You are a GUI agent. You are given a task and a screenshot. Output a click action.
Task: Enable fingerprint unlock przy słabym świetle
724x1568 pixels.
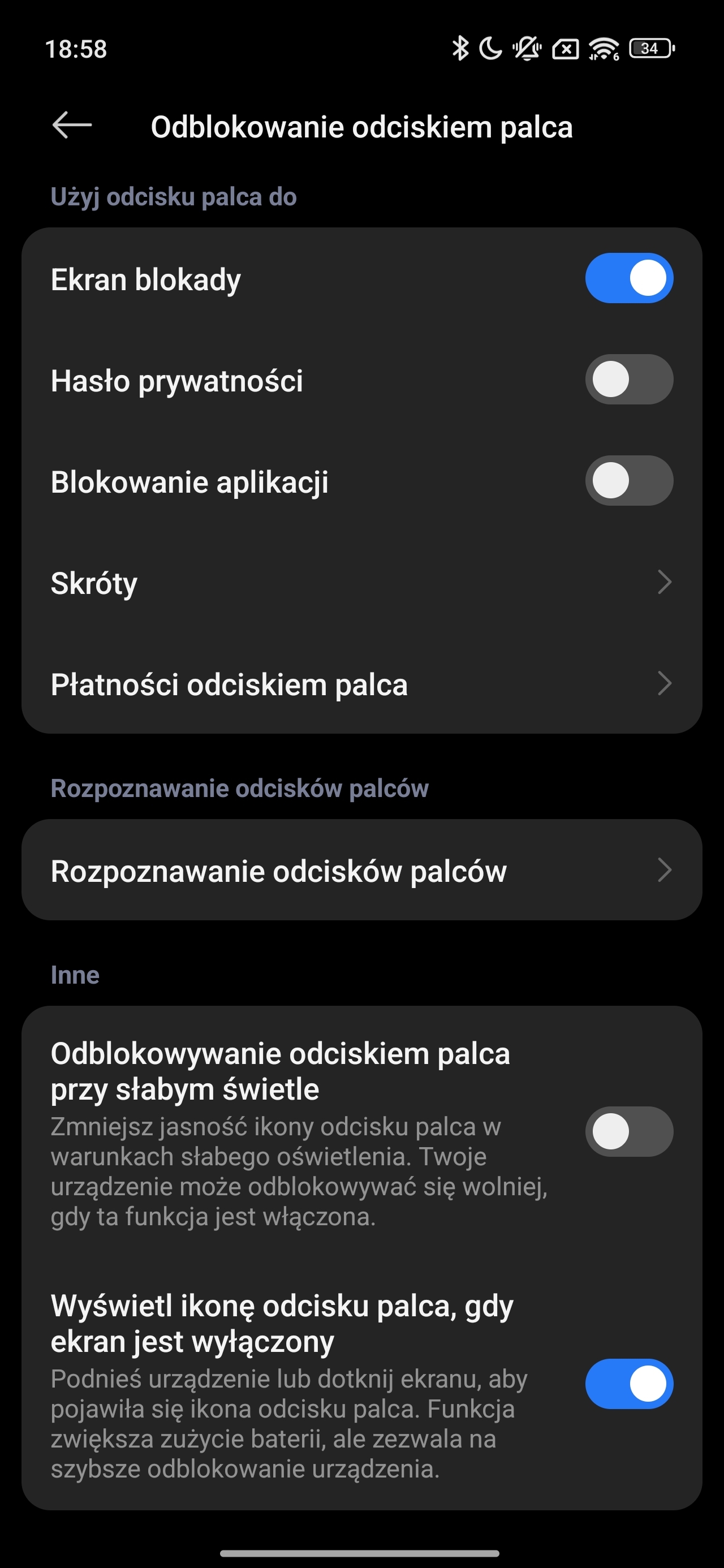click(x=628, y=1131)
